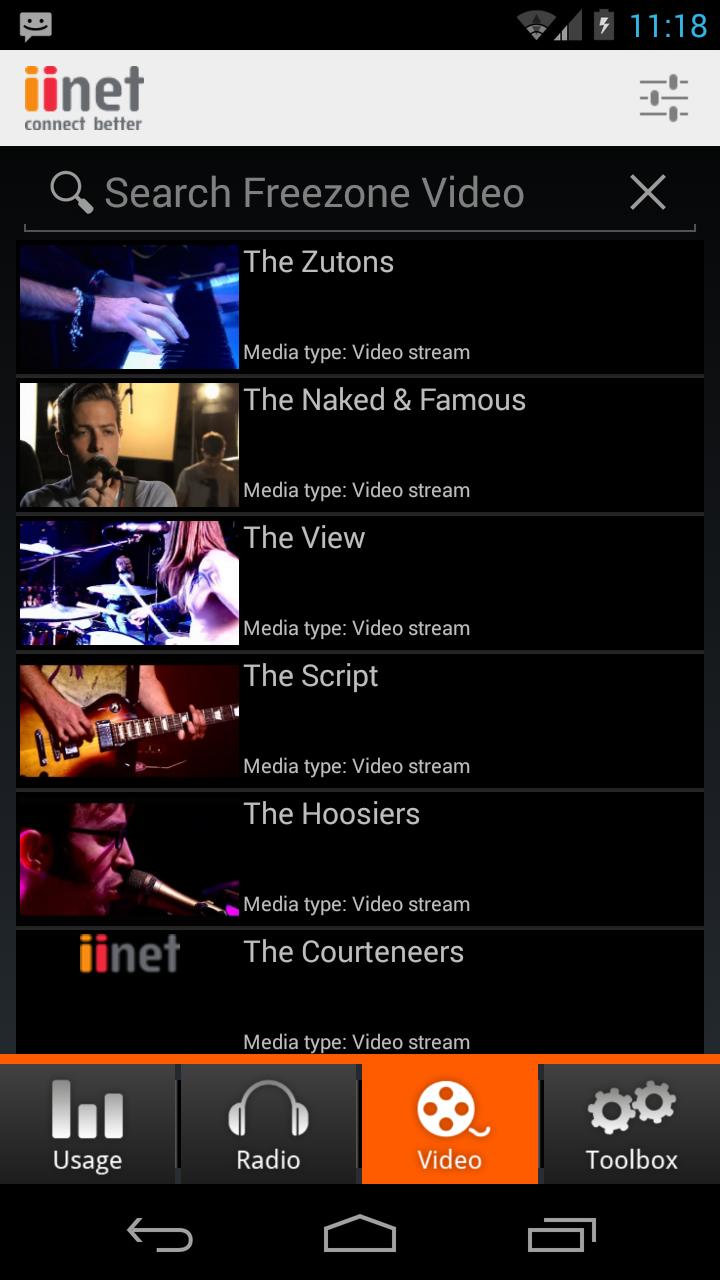Go back using the system back button
Screen dimensions: 720x1280
click(x=160, y=1235)
